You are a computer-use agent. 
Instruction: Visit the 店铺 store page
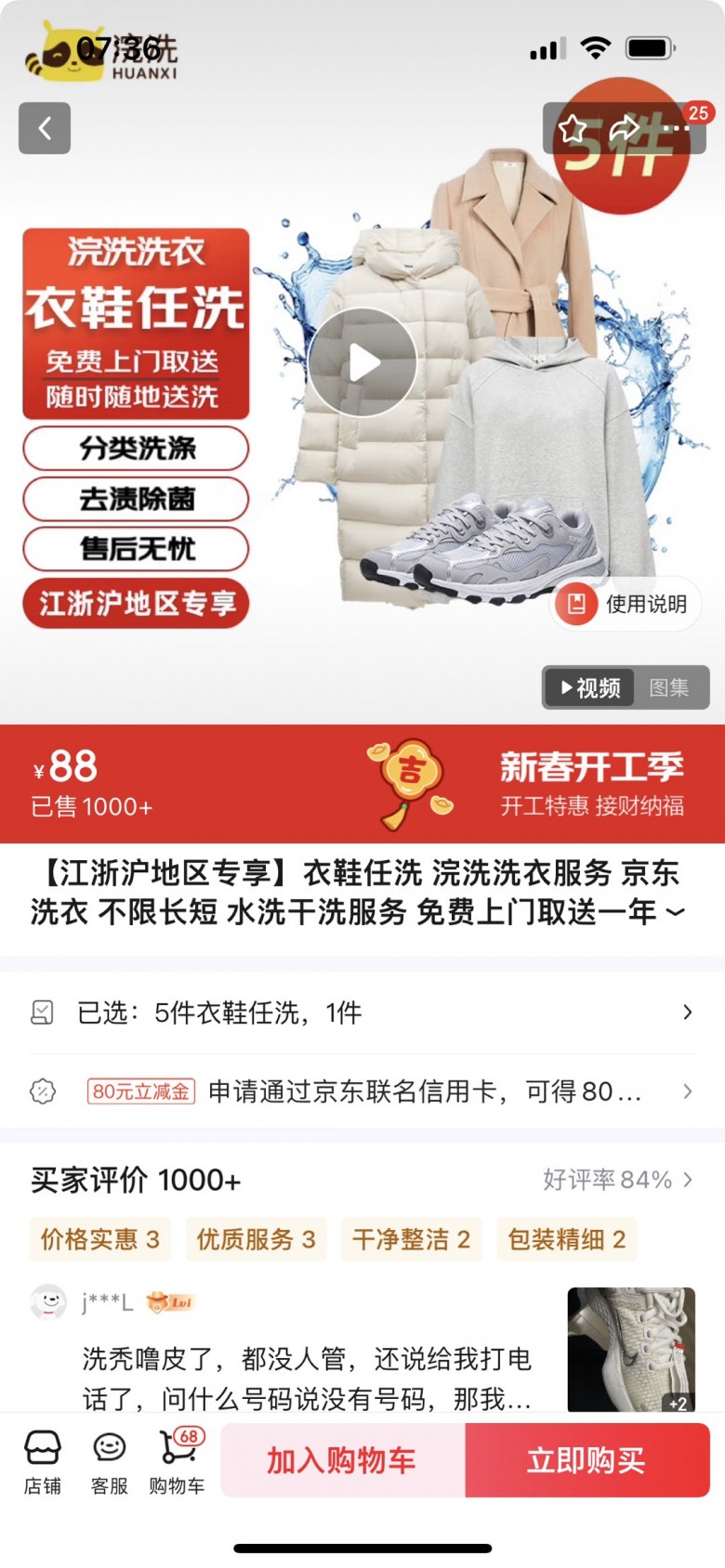43,1461
